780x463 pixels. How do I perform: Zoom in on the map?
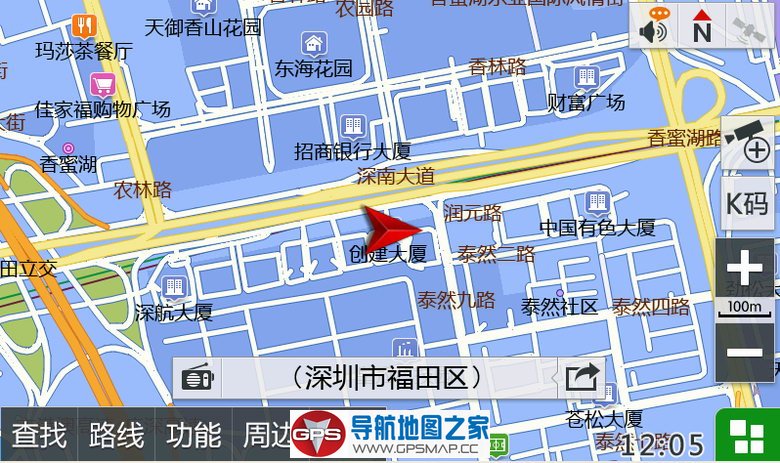click(x=746, y=269)
